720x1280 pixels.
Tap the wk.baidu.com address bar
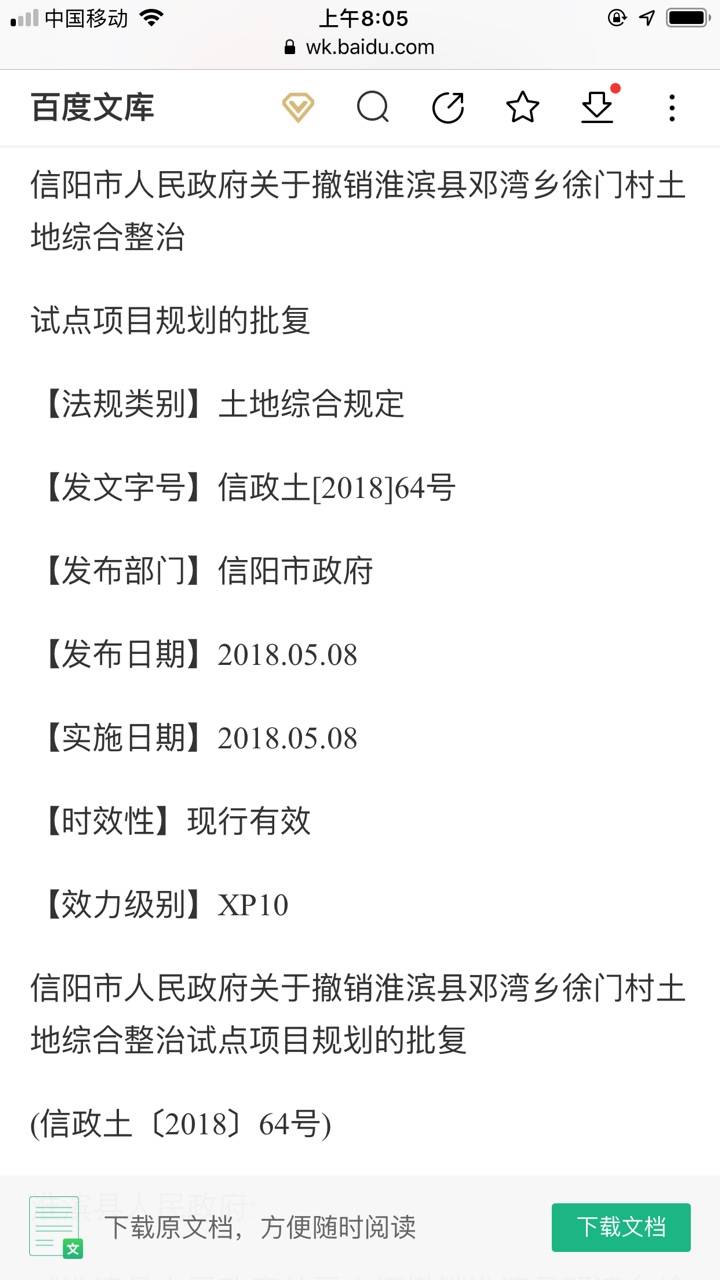coord(360,46)
